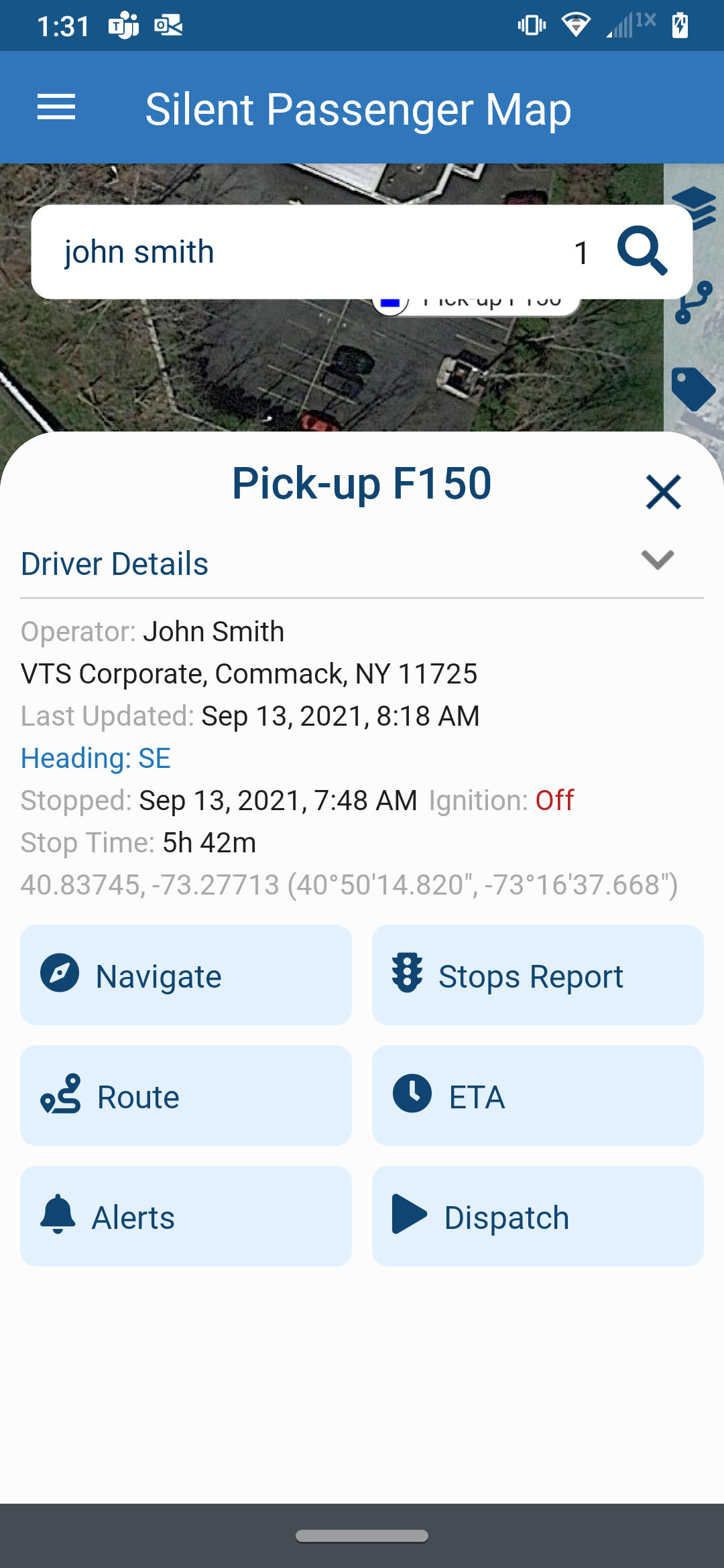Screen dimensions: 724x1568
Task: Open the navigation drawer menu
Action: 57,107
